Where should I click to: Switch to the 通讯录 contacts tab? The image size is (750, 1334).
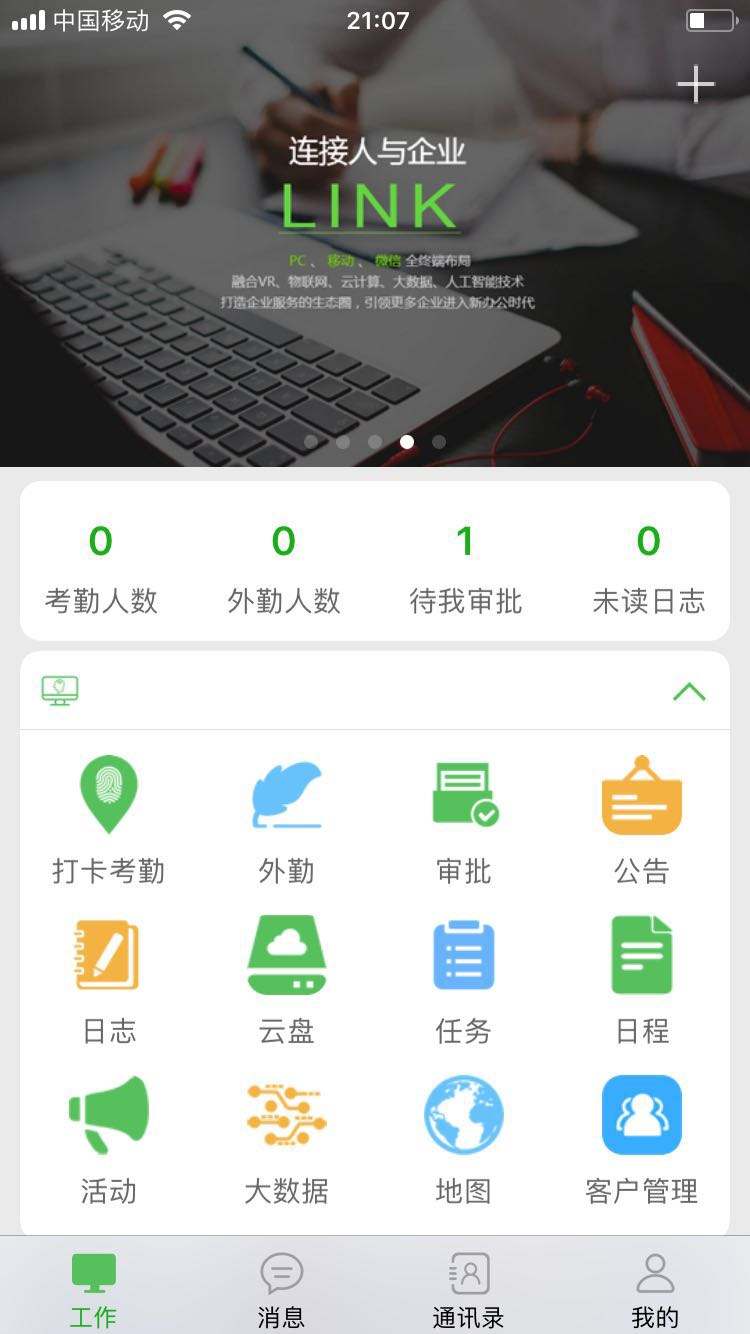pyautogui.click(x=468, y=1290)
